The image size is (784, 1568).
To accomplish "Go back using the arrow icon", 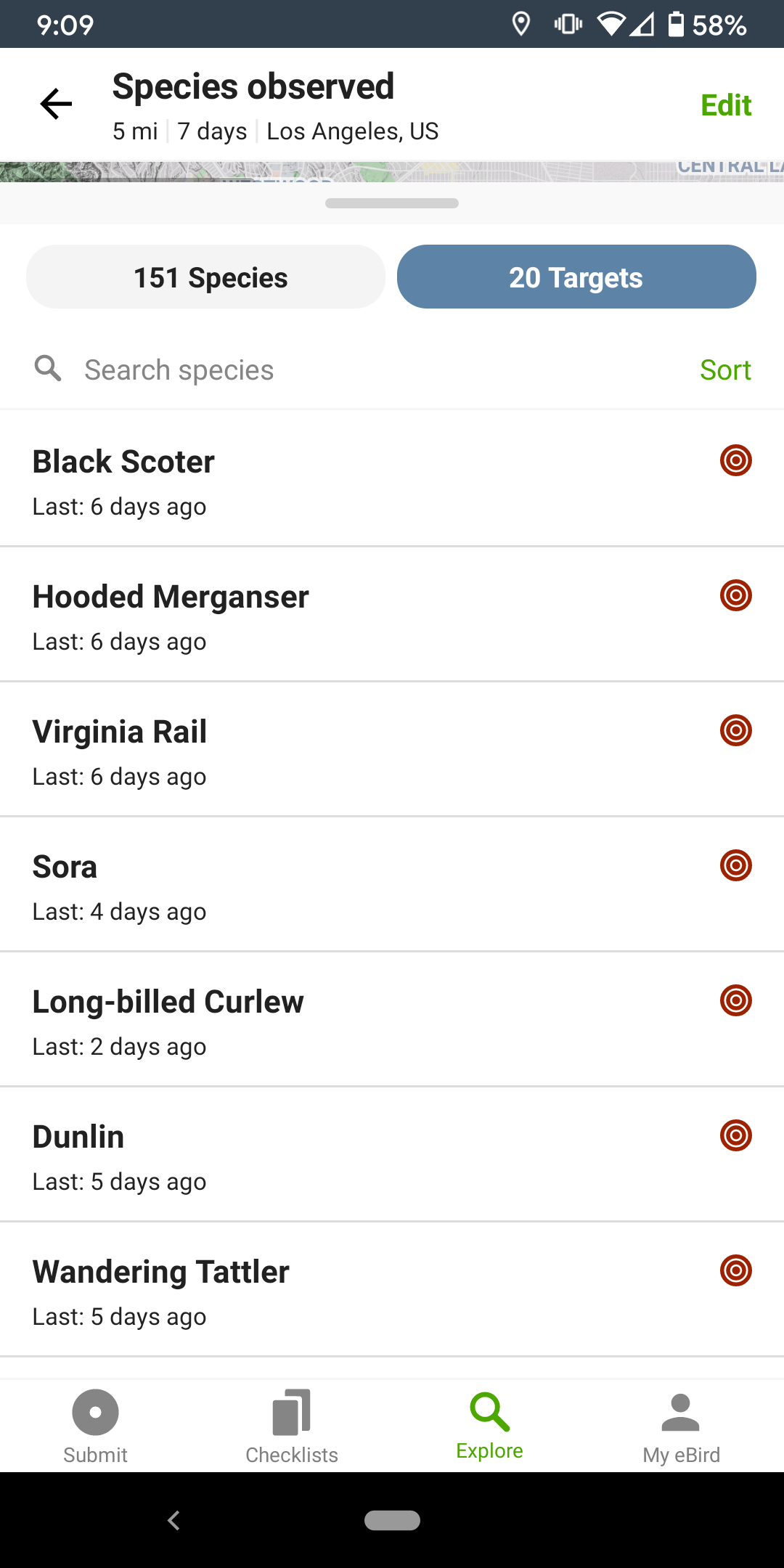I will 56,104.
